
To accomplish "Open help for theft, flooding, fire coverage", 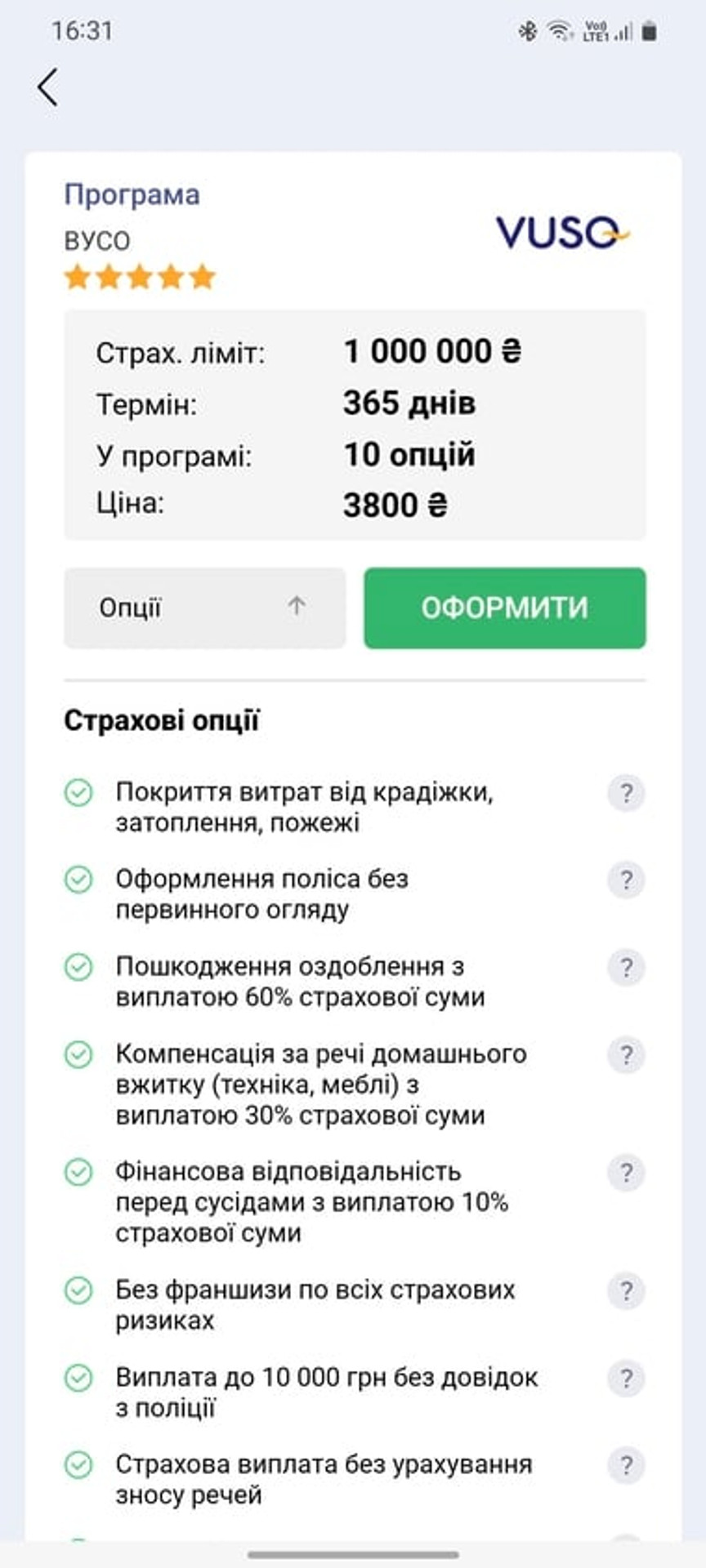I will tap(626, 793).
